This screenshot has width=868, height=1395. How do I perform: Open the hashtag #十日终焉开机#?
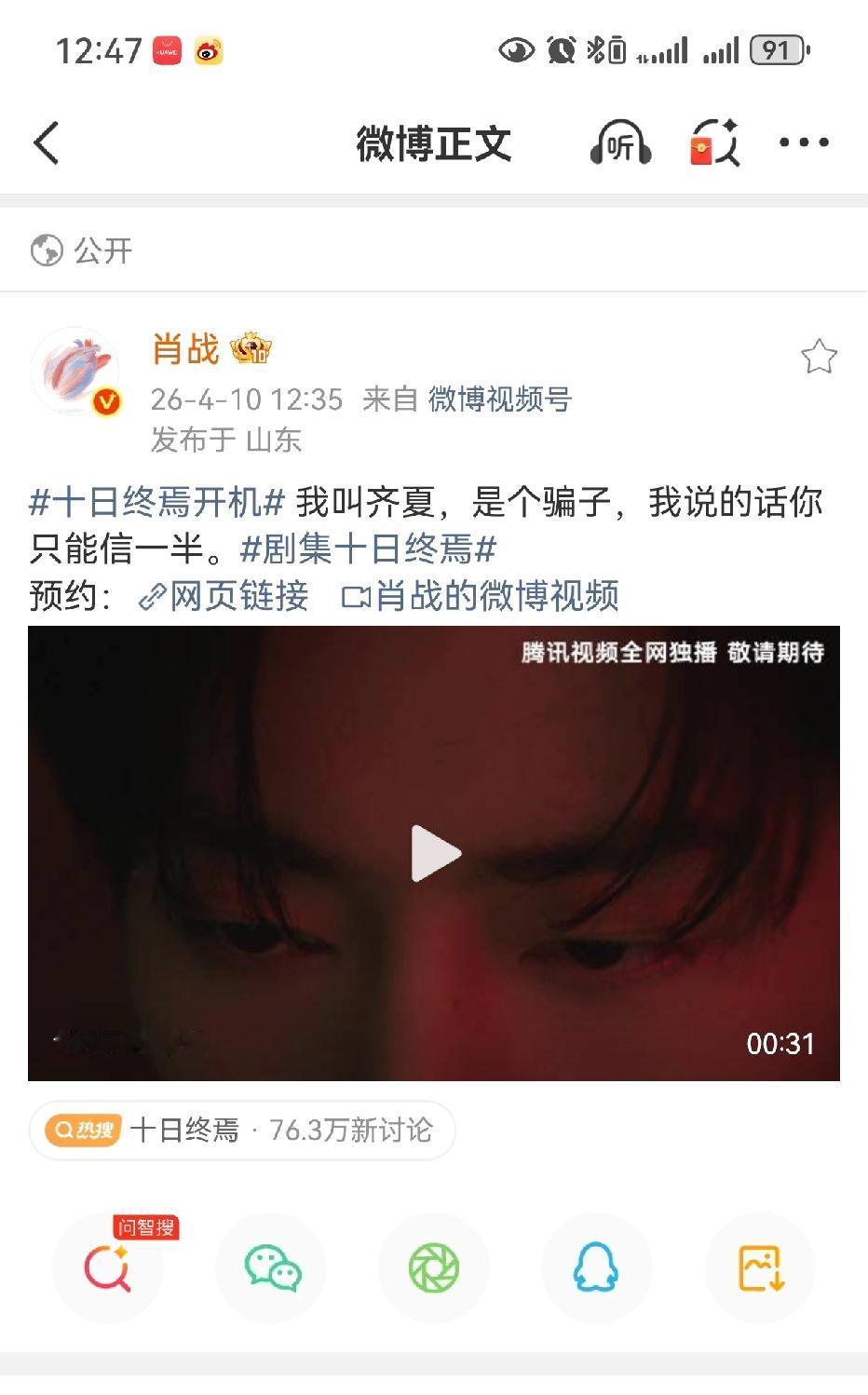tap(154, 502)
